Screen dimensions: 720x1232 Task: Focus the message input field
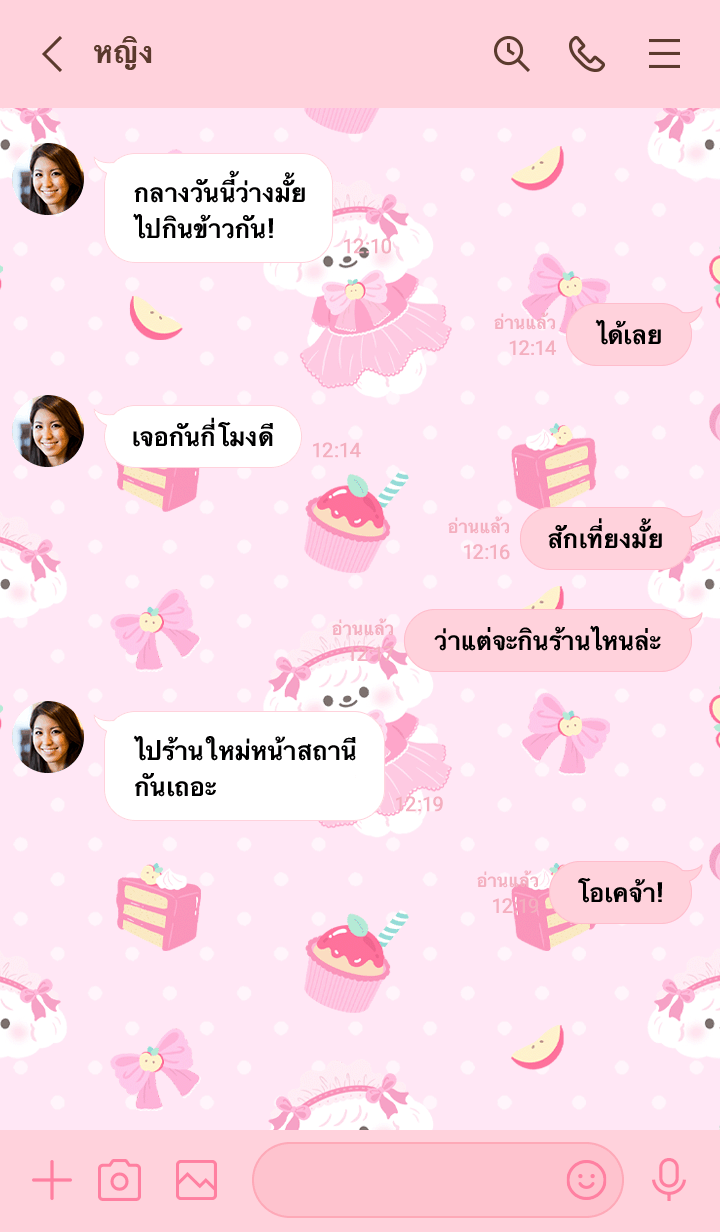click(x=405, y=1181)
